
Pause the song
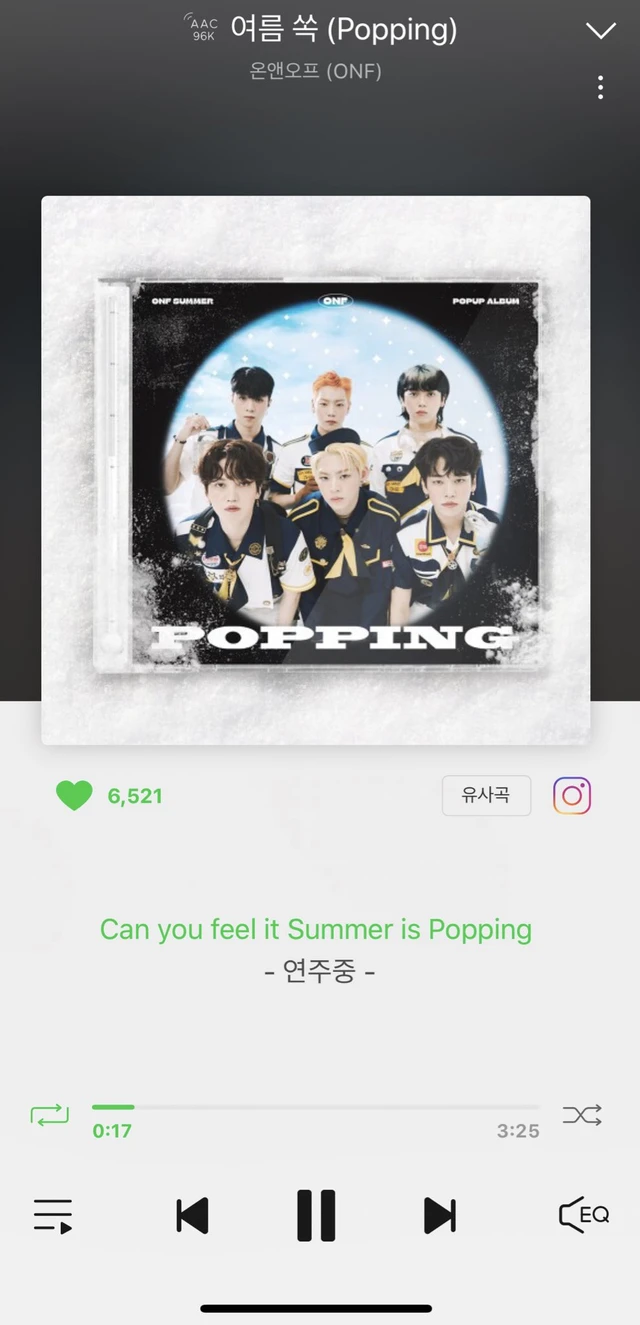point(316,1215)
